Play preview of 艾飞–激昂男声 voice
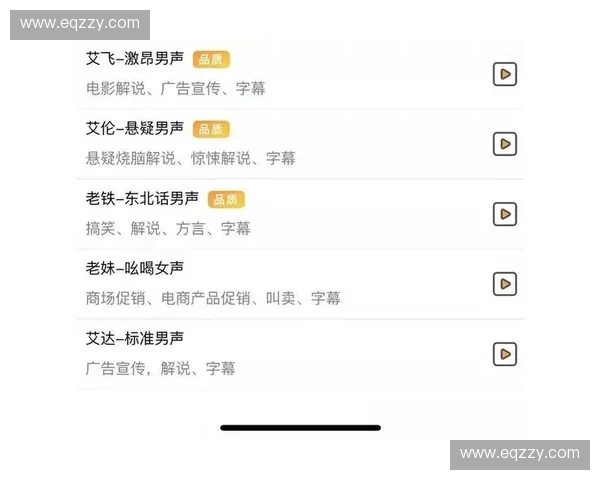This screenshot has height=480, width=600. pos(505,74)
